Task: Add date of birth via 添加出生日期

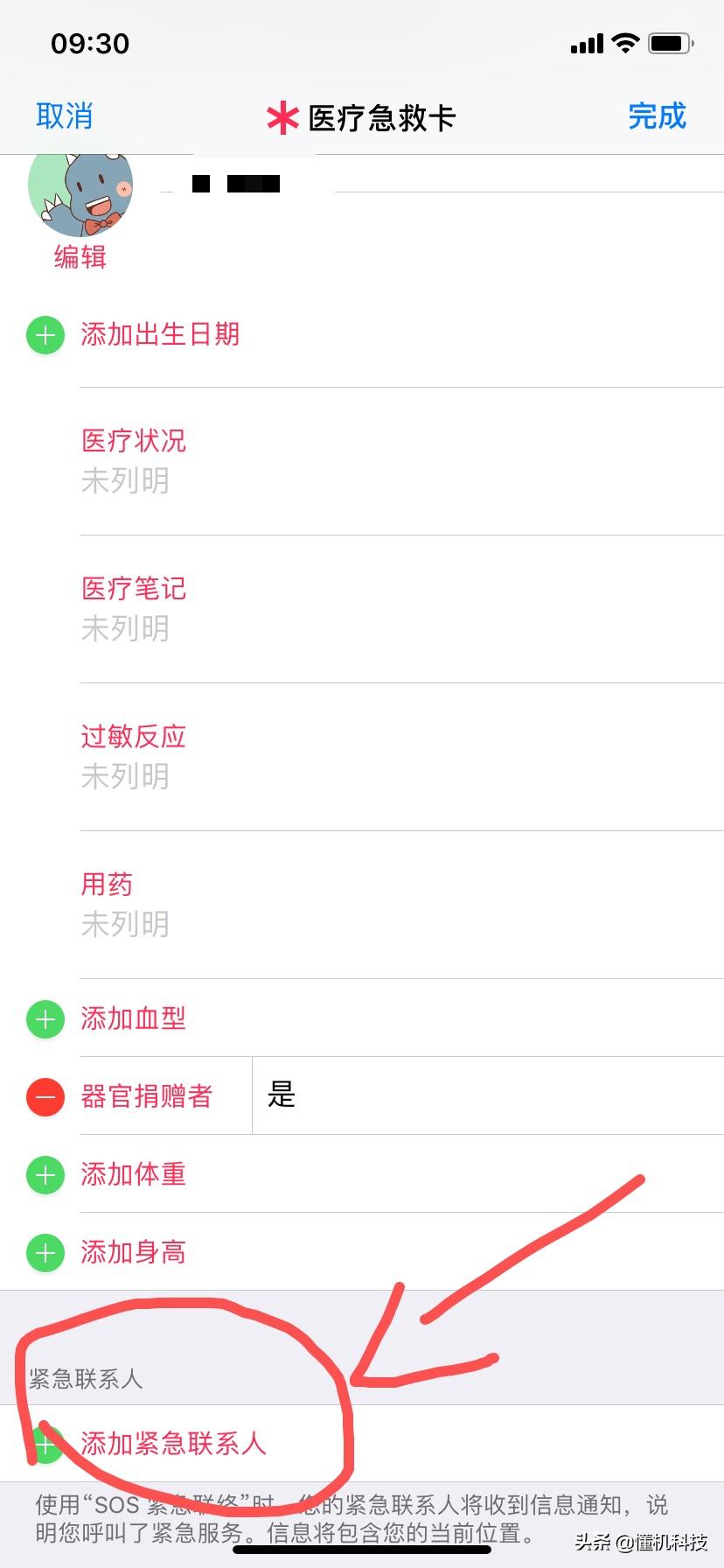Action: click(x=362, y=335)
